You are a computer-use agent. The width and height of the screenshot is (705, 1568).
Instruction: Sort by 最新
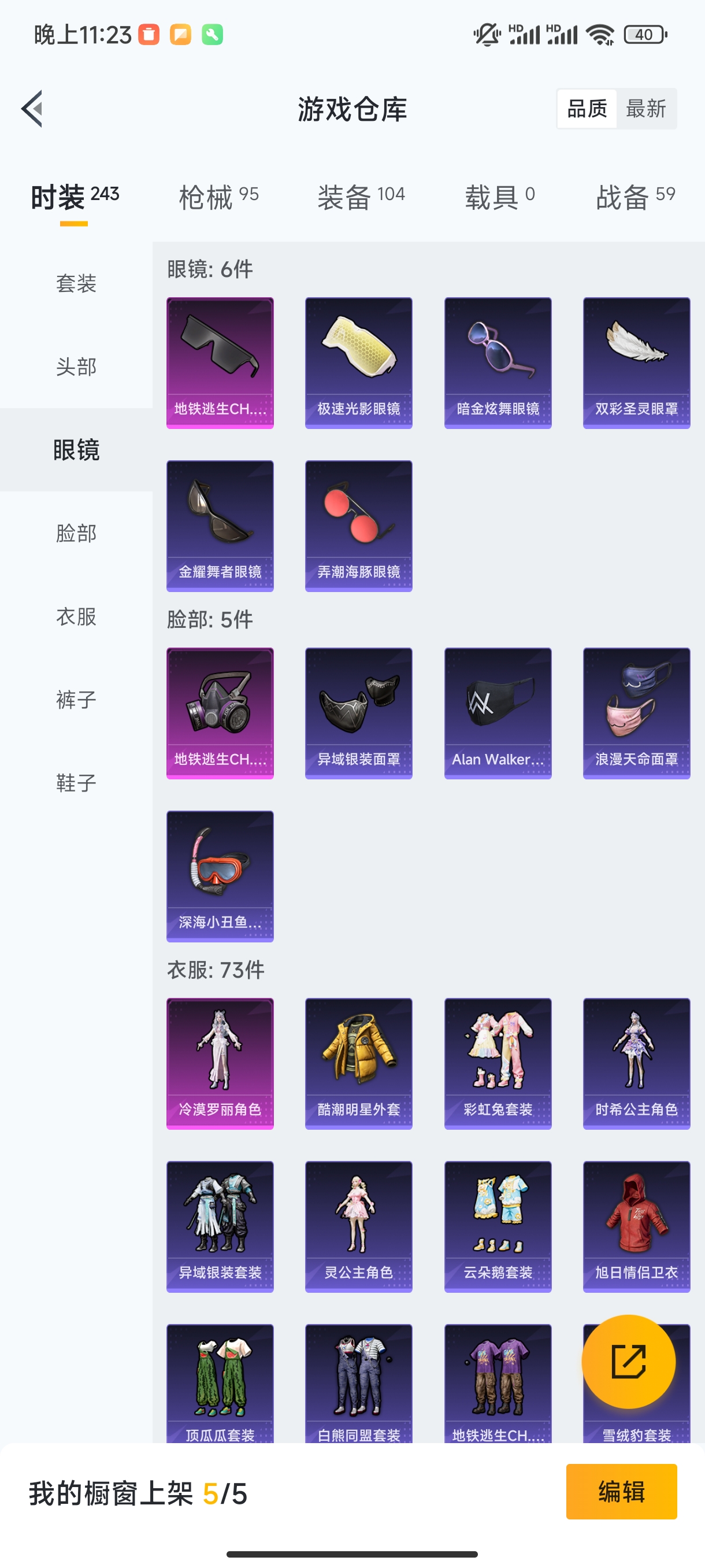pyautogui.click(x=645, y=109)
